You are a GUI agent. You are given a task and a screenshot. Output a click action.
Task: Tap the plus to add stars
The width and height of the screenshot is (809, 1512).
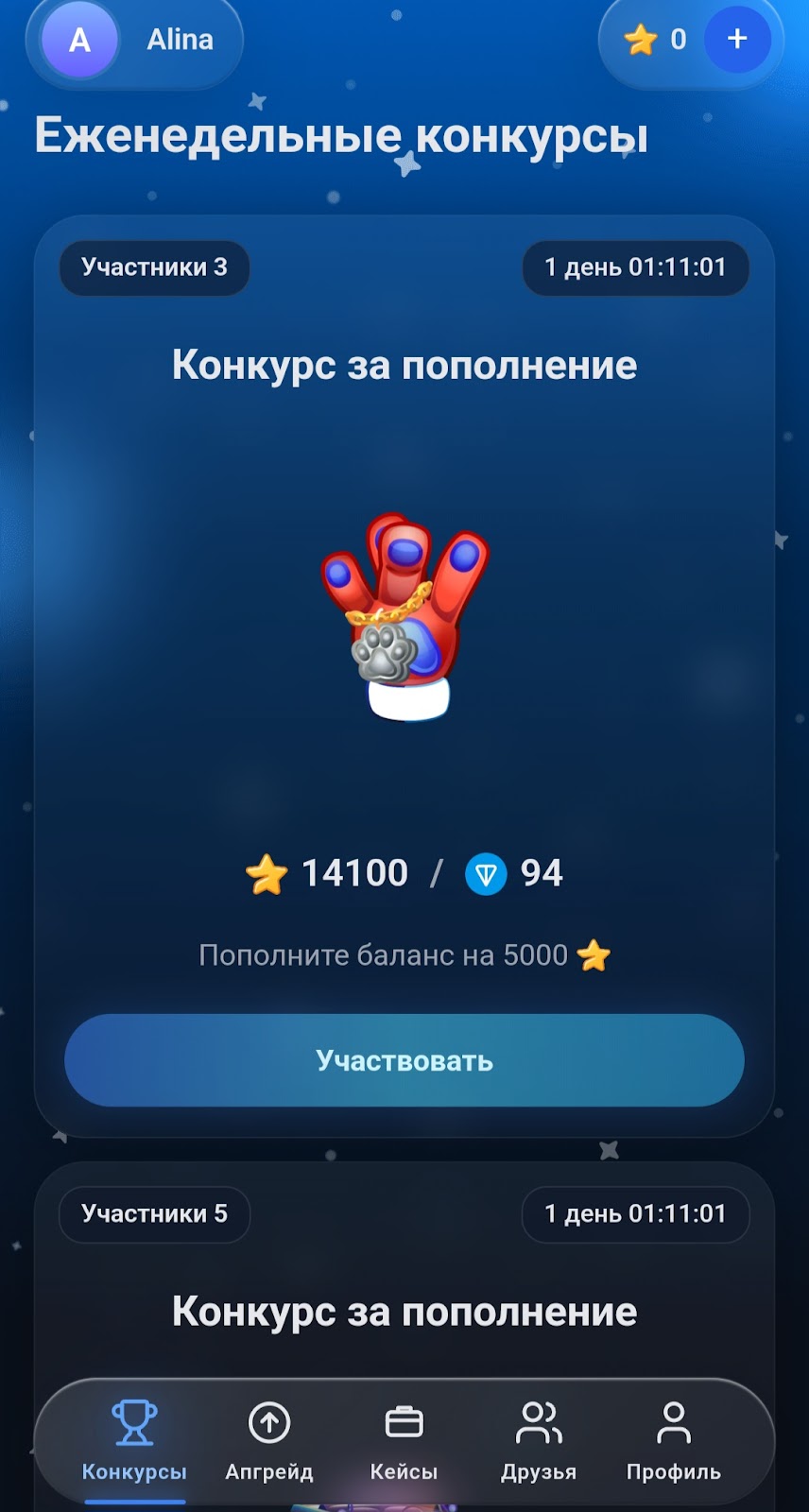(737, 40)
